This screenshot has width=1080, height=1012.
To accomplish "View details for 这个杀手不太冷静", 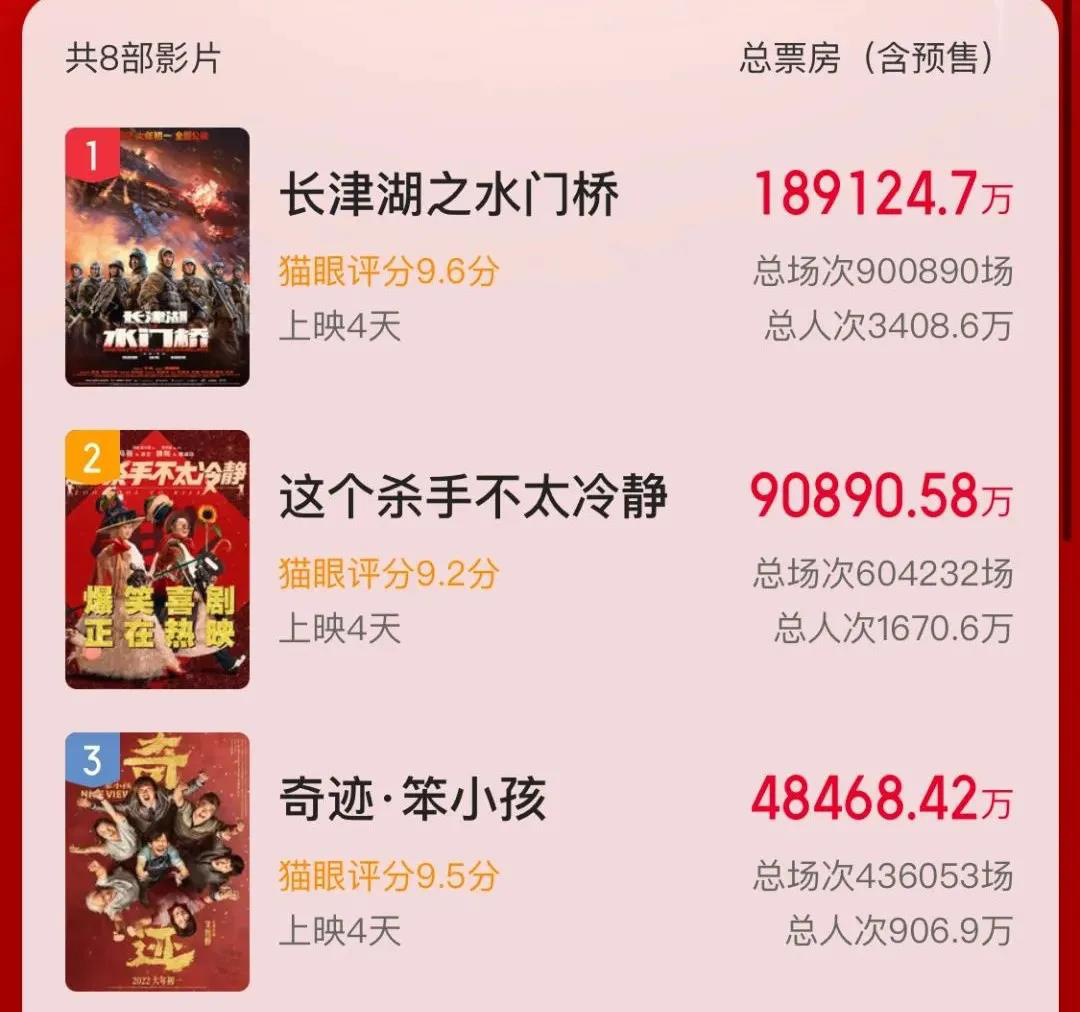I will tap(473, 498).
